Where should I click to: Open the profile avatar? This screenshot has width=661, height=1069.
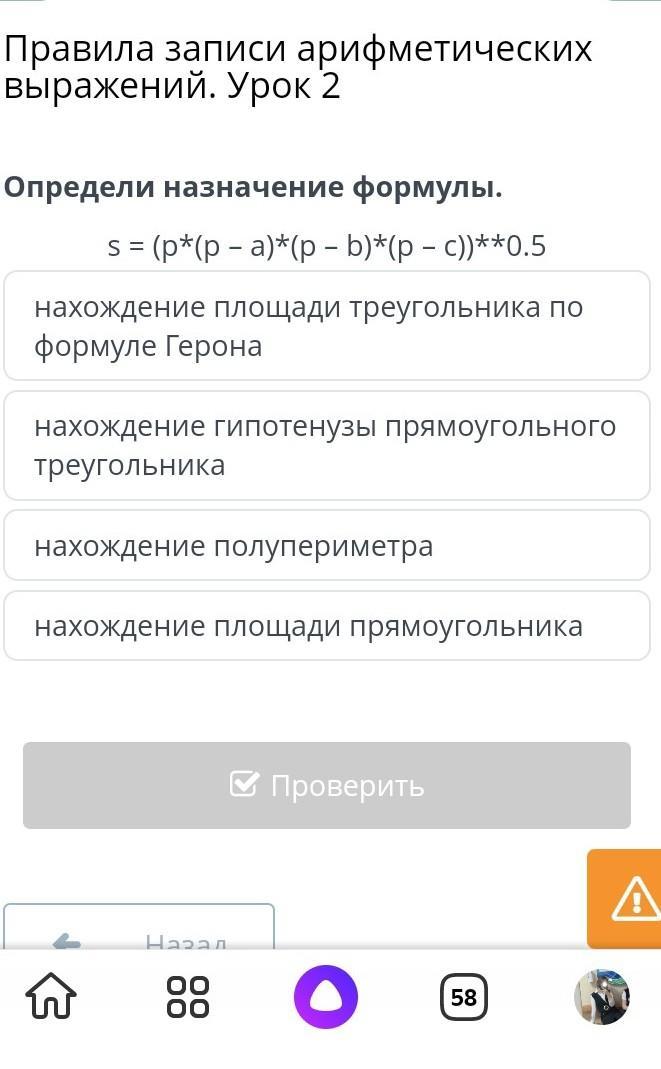click(x=602, y=997)
